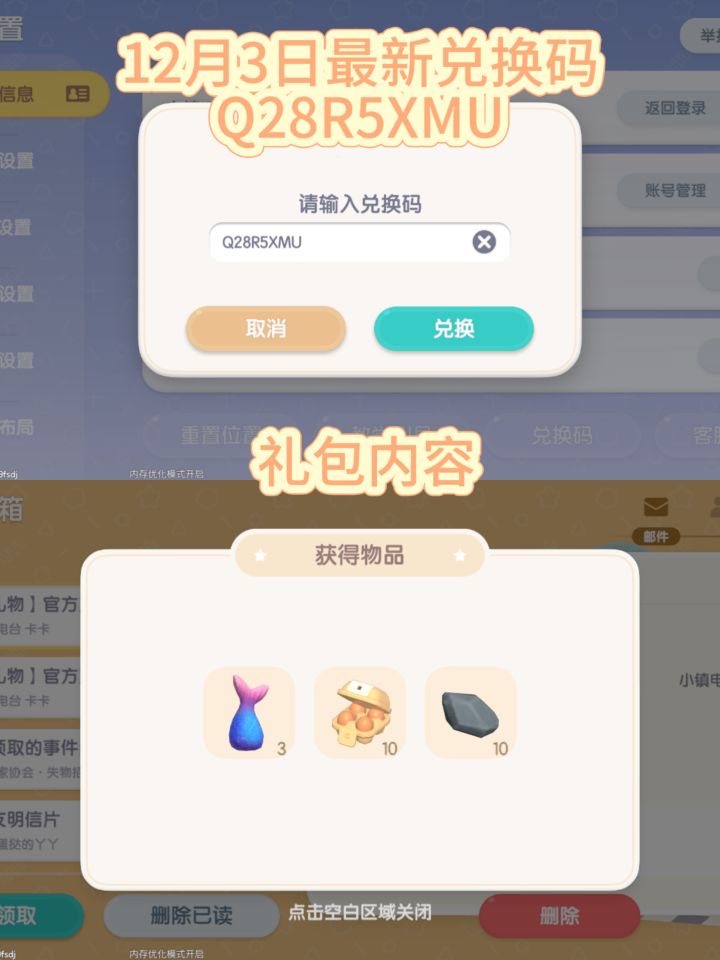Click the ID card icon on the 信息 tab
The image size is (720, 960).
tap(77, 94)
